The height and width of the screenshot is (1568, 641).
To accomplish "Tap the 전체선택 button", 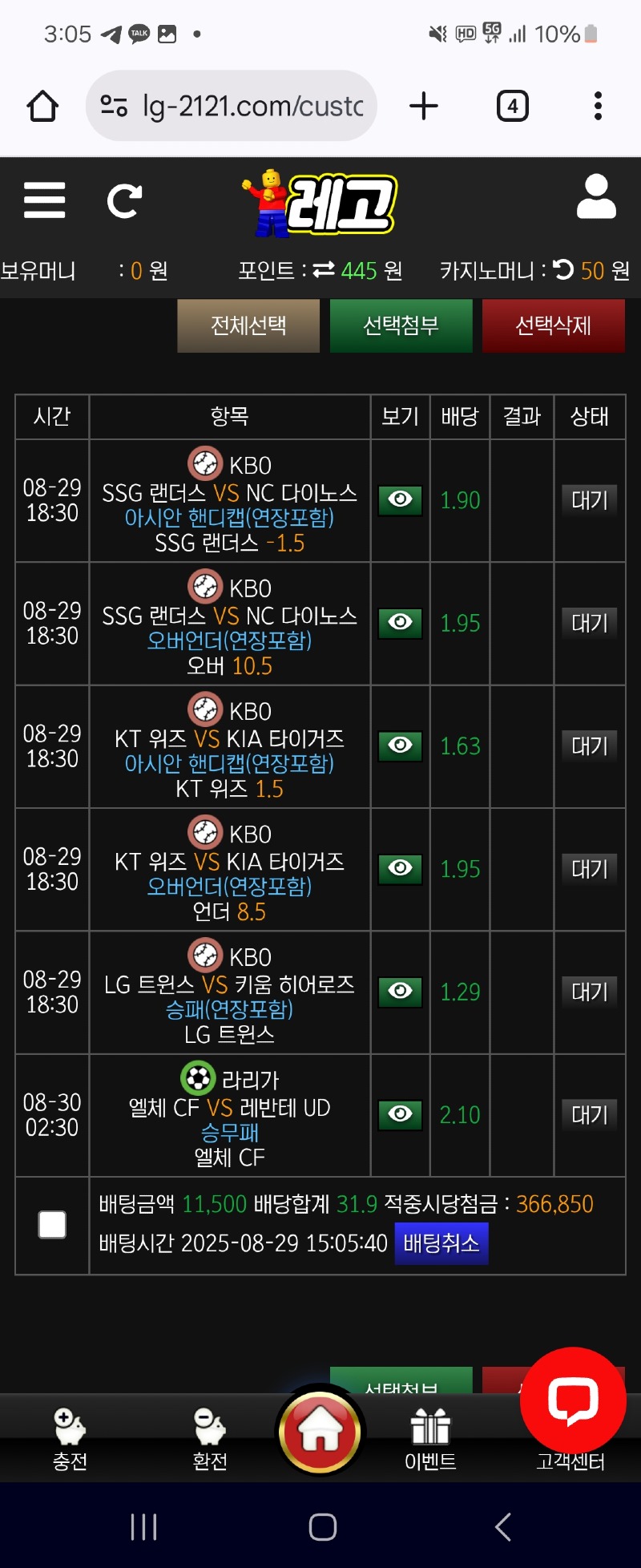I will click(x=248, y=325).
